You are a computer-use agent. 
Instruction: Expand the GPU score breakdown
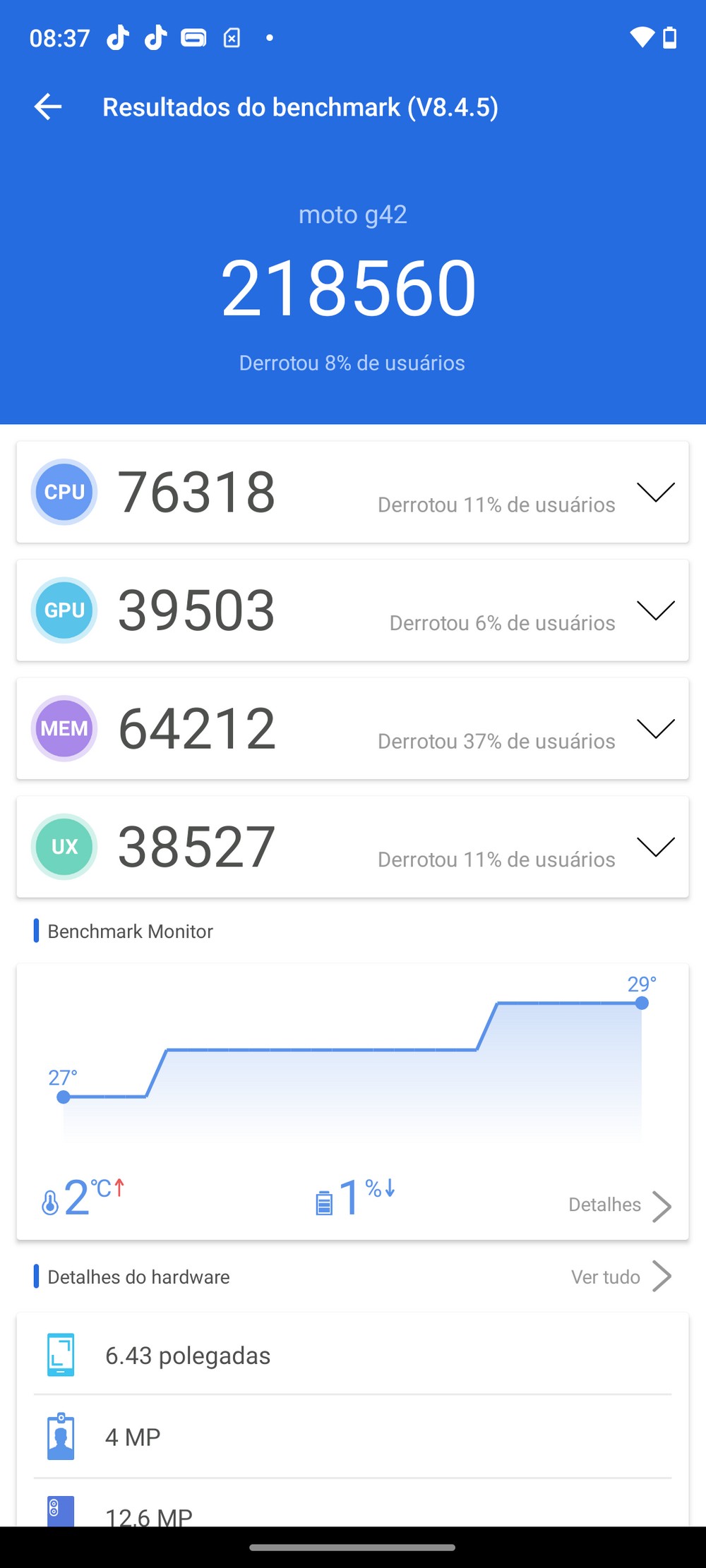(655, 610)
